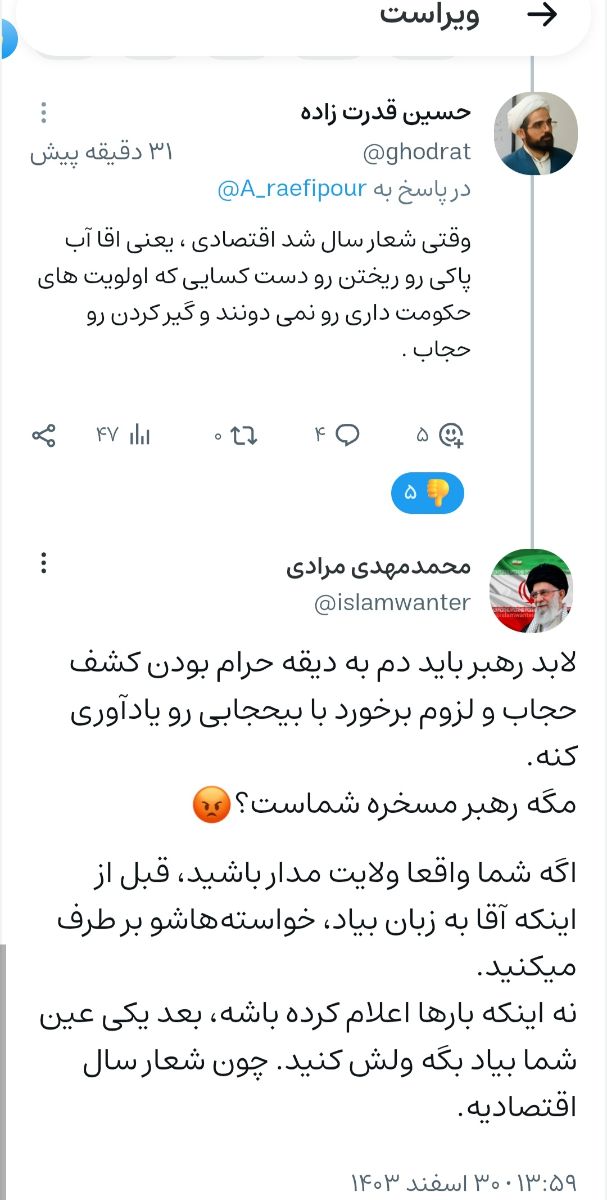Tap the thumbs-down reaction chip showing ۵
Viewport: 607px width, 1200px height.
pyautogui.click(x=428, y=492)
